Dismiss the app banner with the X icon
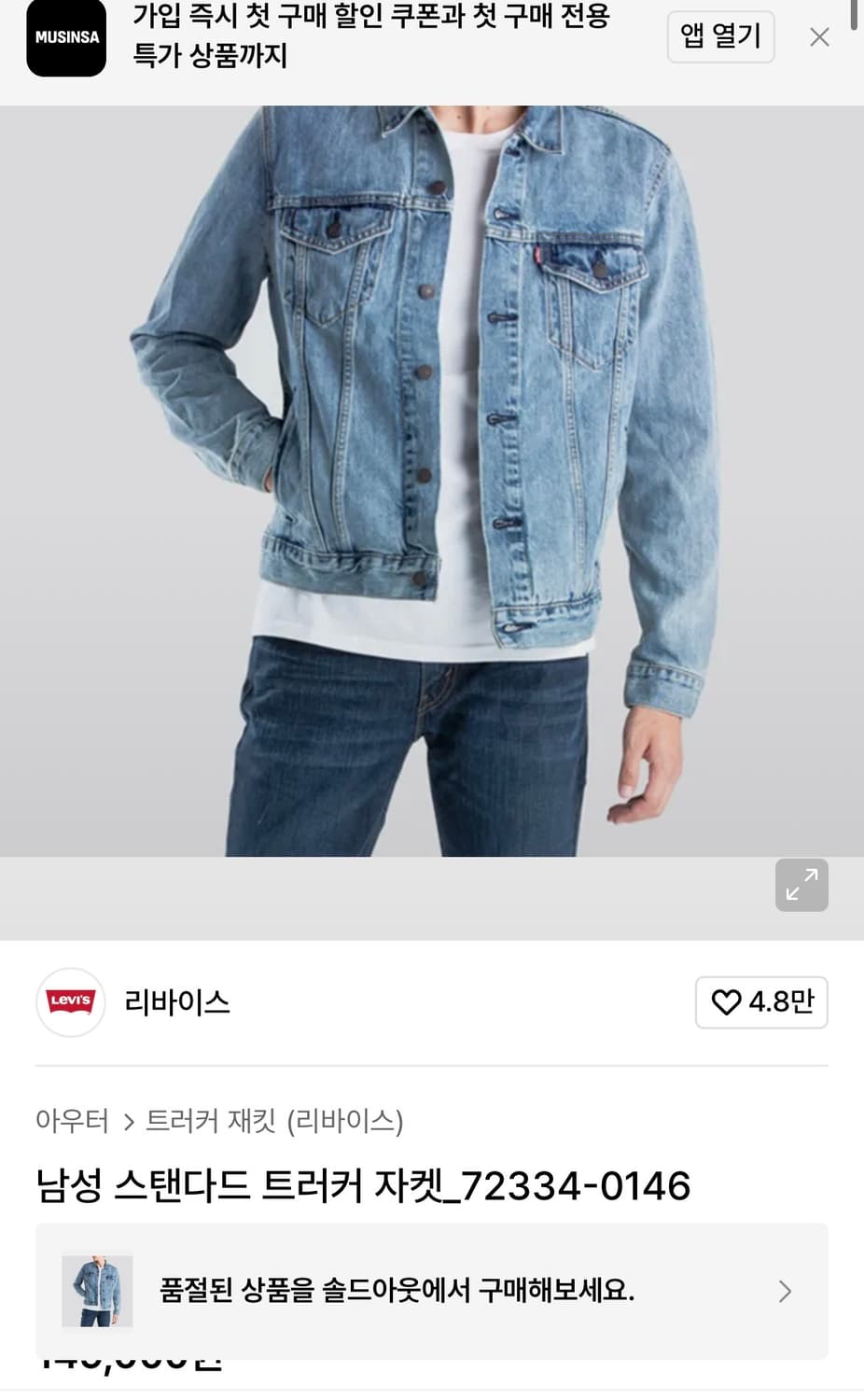 click(x=819, y=36)
